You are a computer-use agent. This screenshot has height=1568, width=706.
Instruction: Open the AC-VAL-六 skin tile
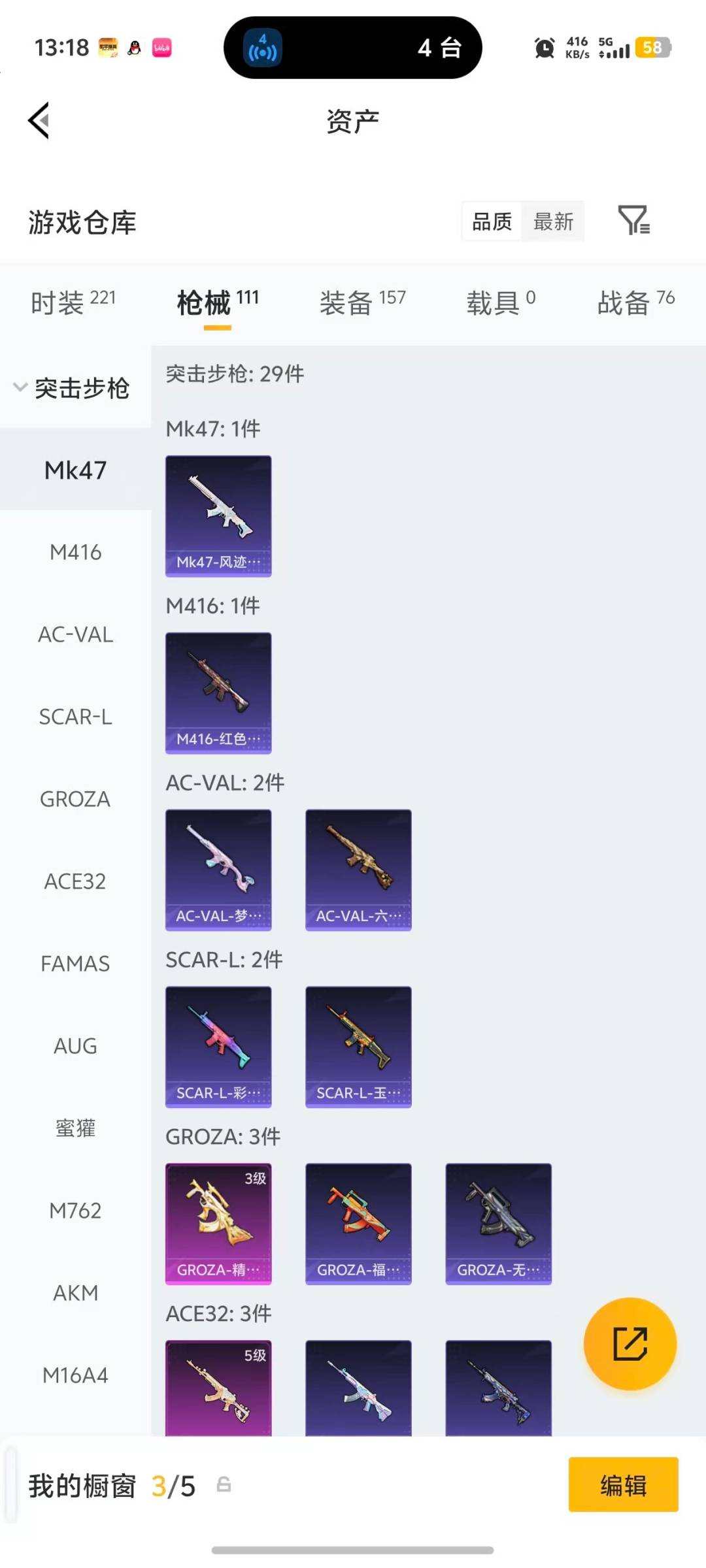(358, 870)
